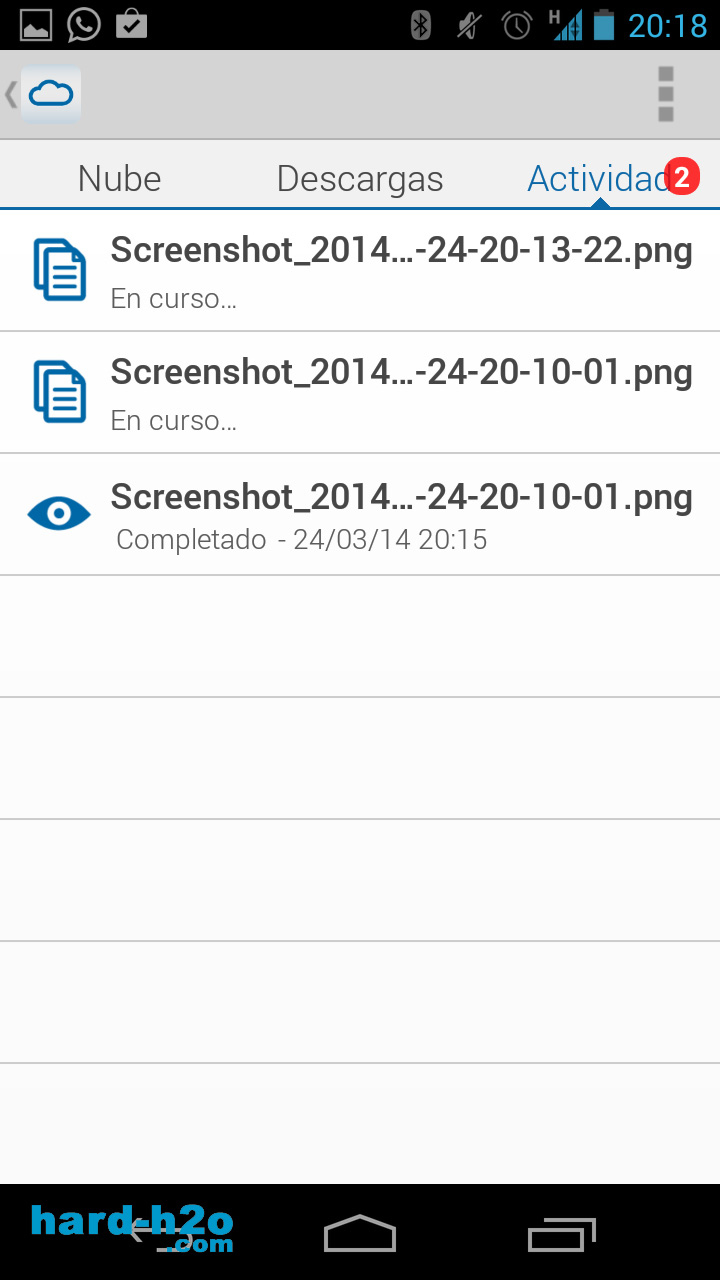Select the Actividad tab
This screenshot has height=1280, width=720.
(600, 179)
